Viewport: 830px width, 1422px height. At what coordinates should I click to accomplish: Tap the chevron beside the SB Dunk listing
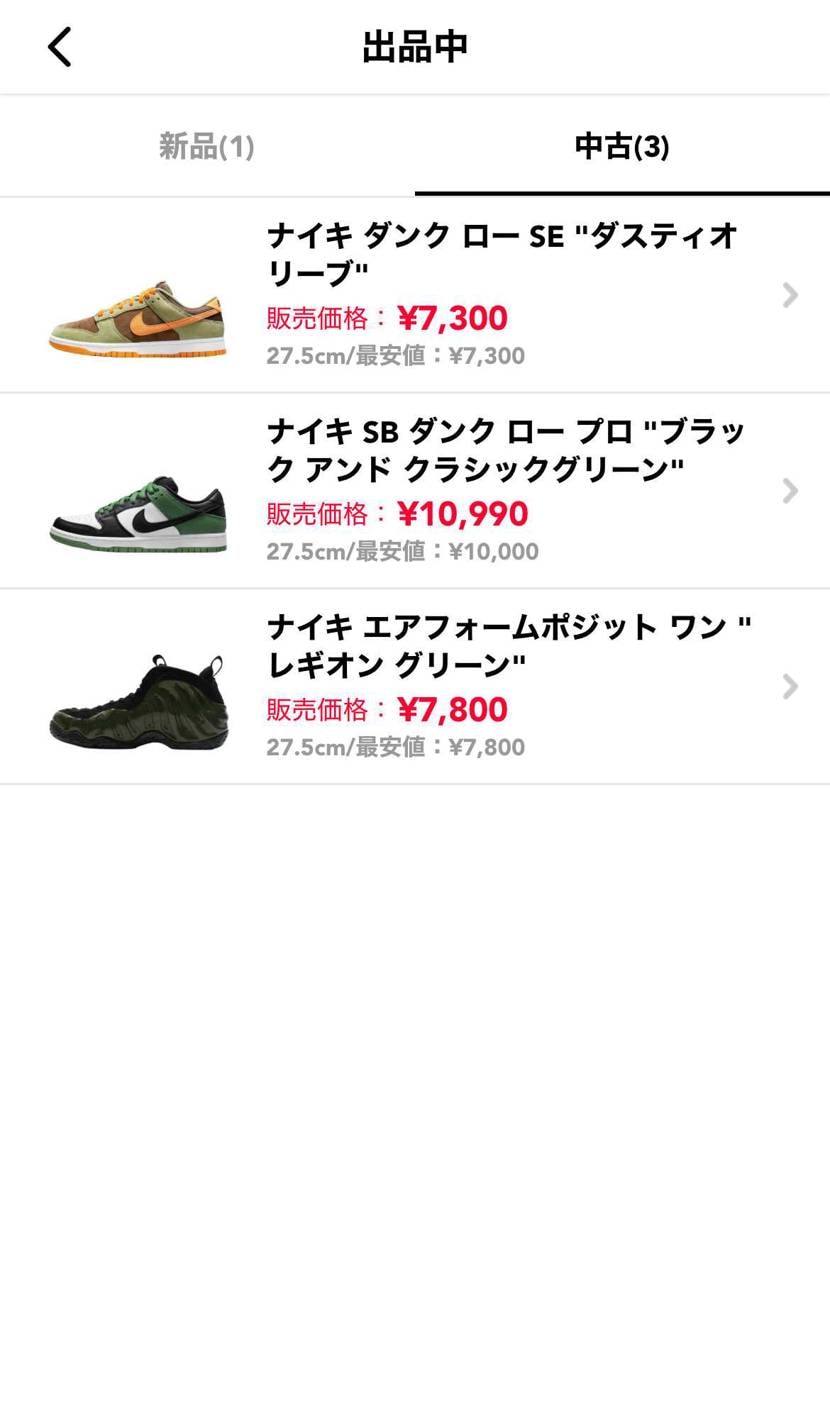pos(790,490)
